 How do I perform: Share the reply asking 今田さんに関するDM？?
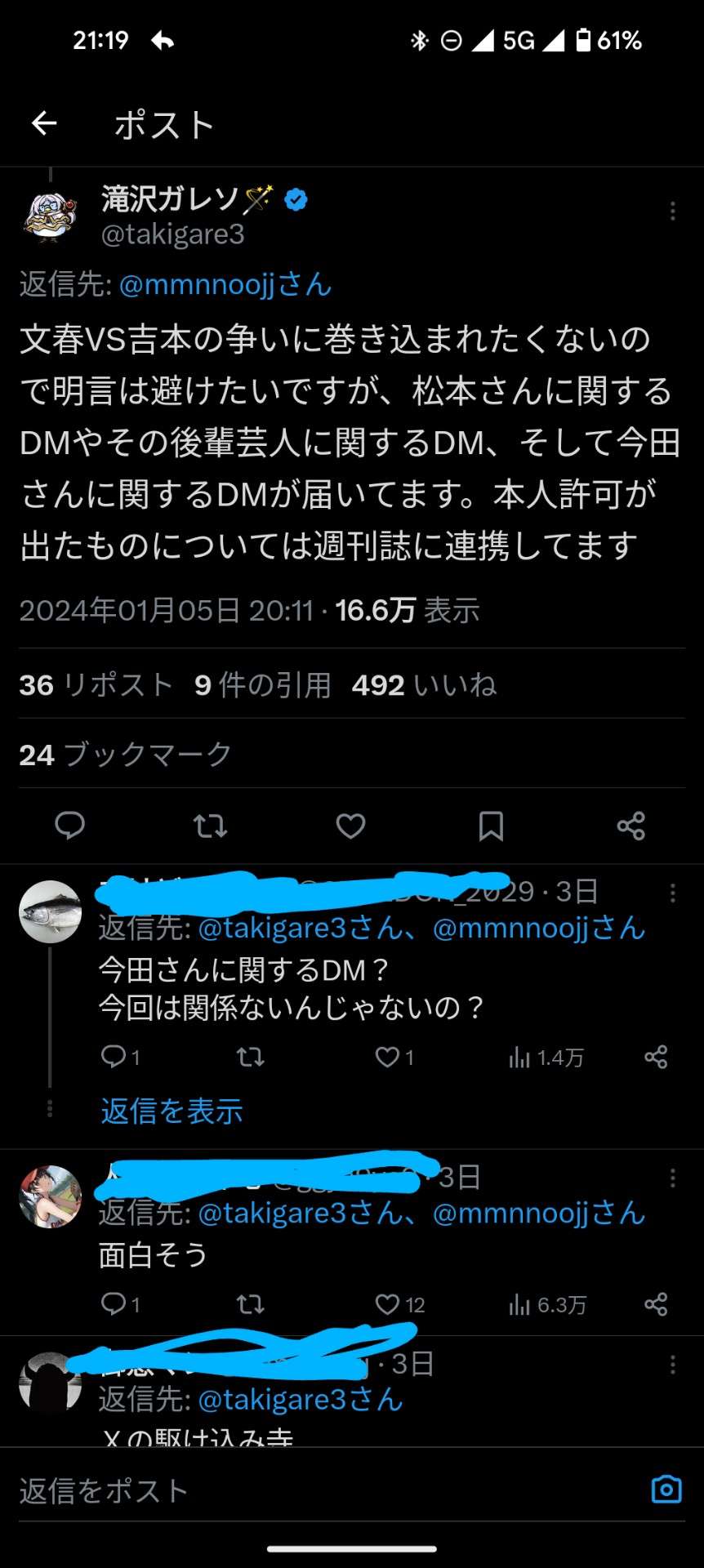point(656,1057)
